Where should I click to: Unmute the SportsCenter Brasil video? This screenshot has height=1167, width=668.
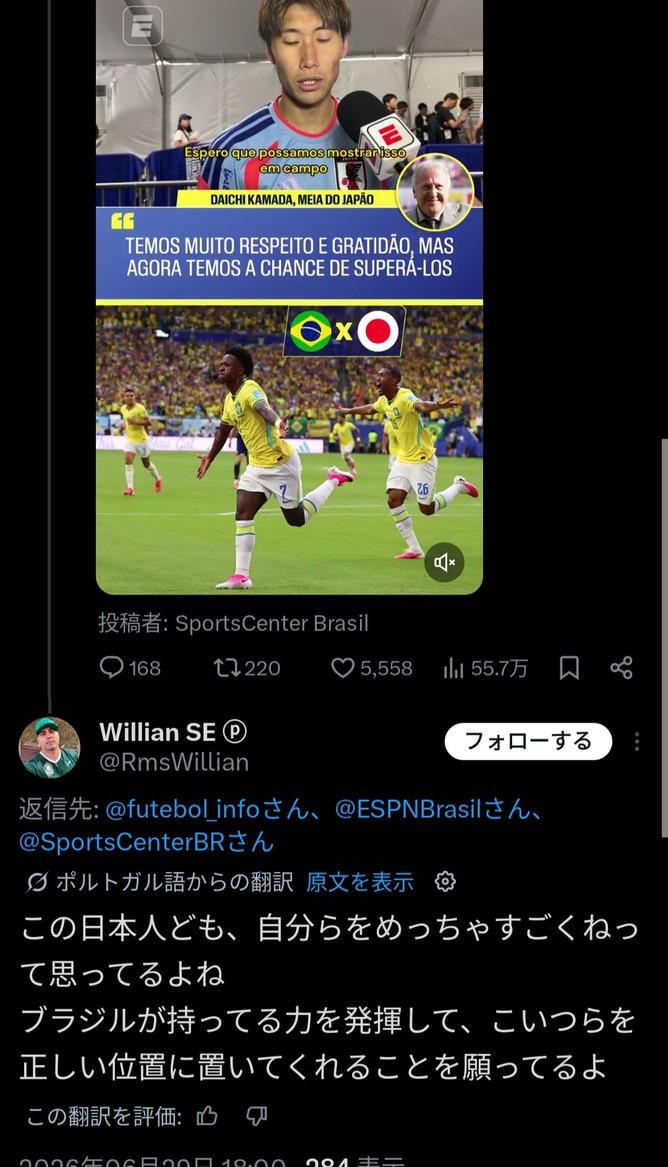pyautogui.click(x=444, y=563)
